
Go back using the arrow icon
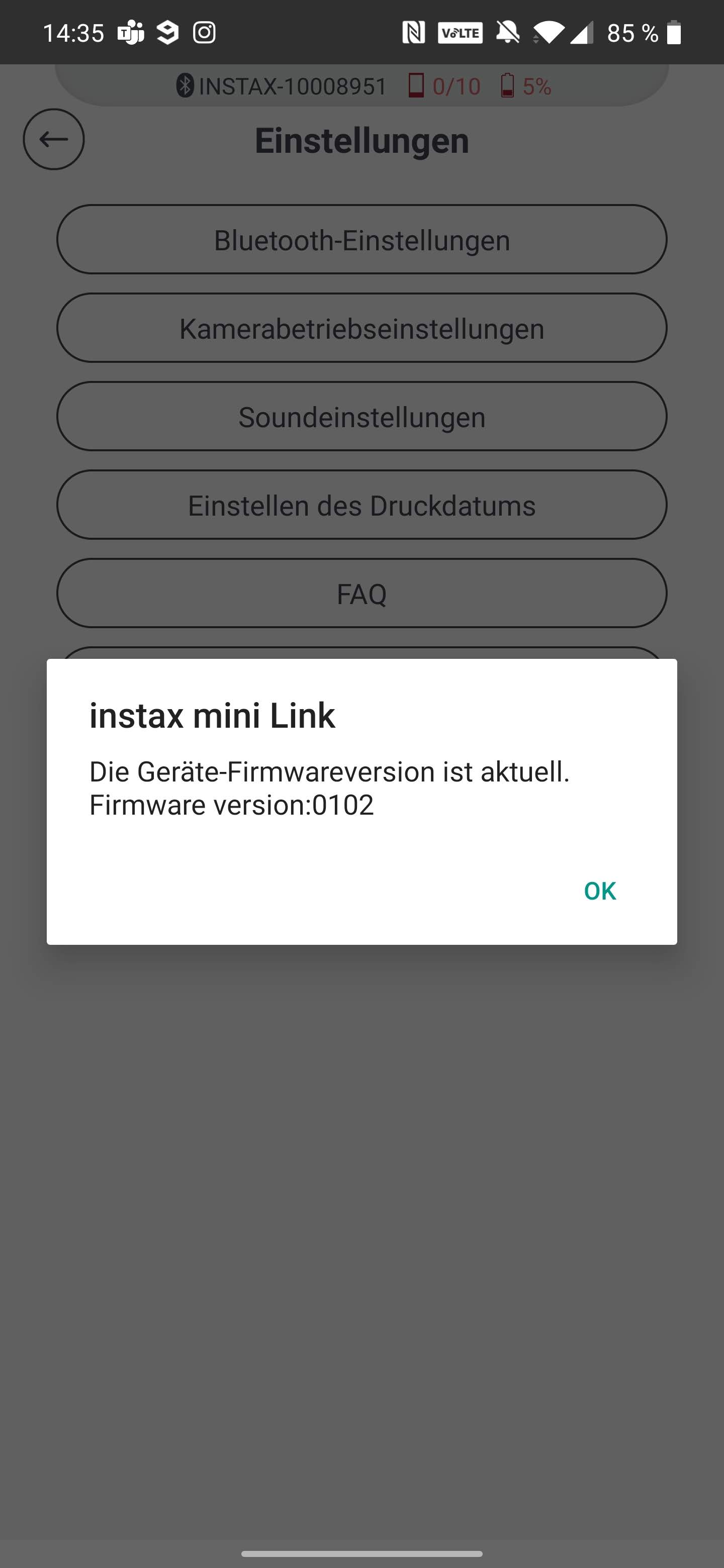point(54,139)
